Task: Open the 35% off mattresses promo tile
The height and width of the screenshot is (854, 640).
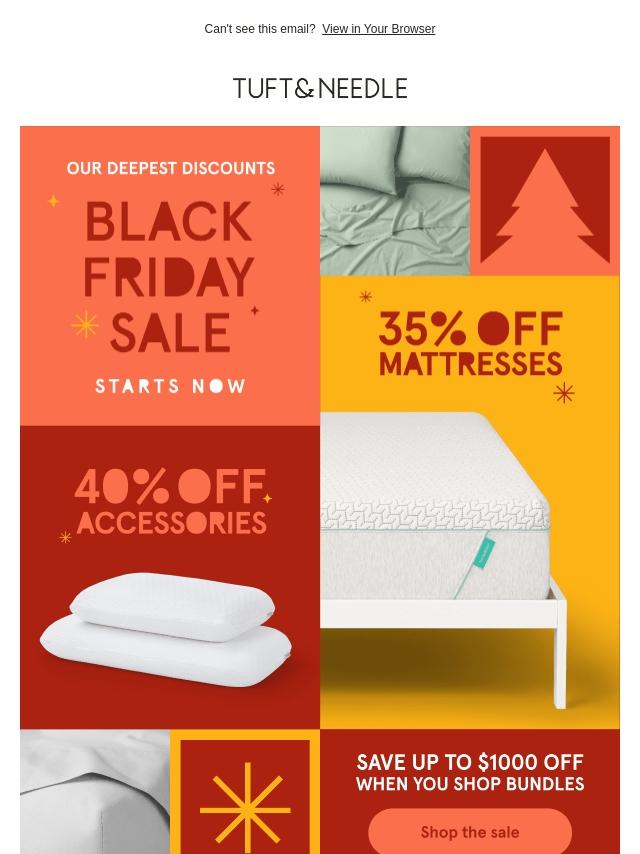Action: 469,500
